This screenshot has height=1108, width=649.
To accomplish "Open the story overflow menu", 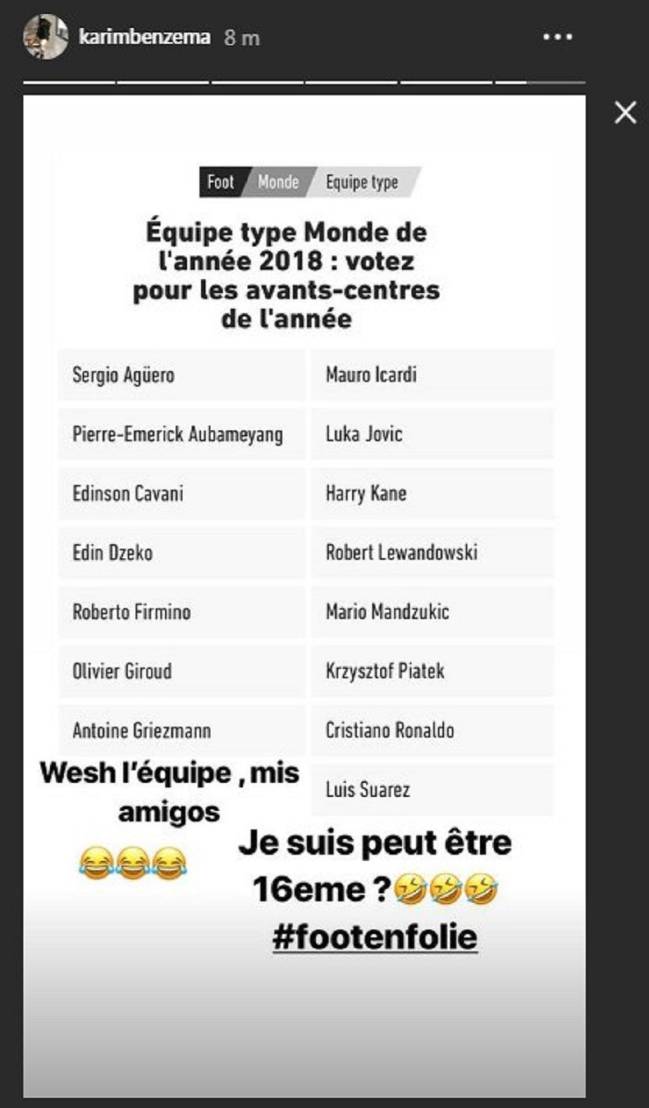I will coord(556,37).
